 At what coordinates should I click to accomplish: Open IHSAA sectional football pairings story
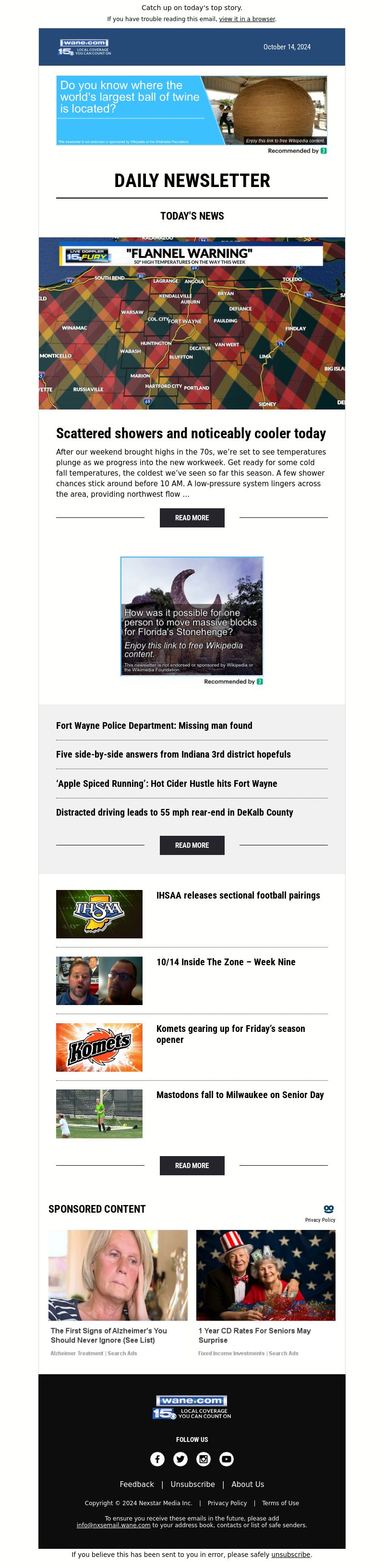238,895
